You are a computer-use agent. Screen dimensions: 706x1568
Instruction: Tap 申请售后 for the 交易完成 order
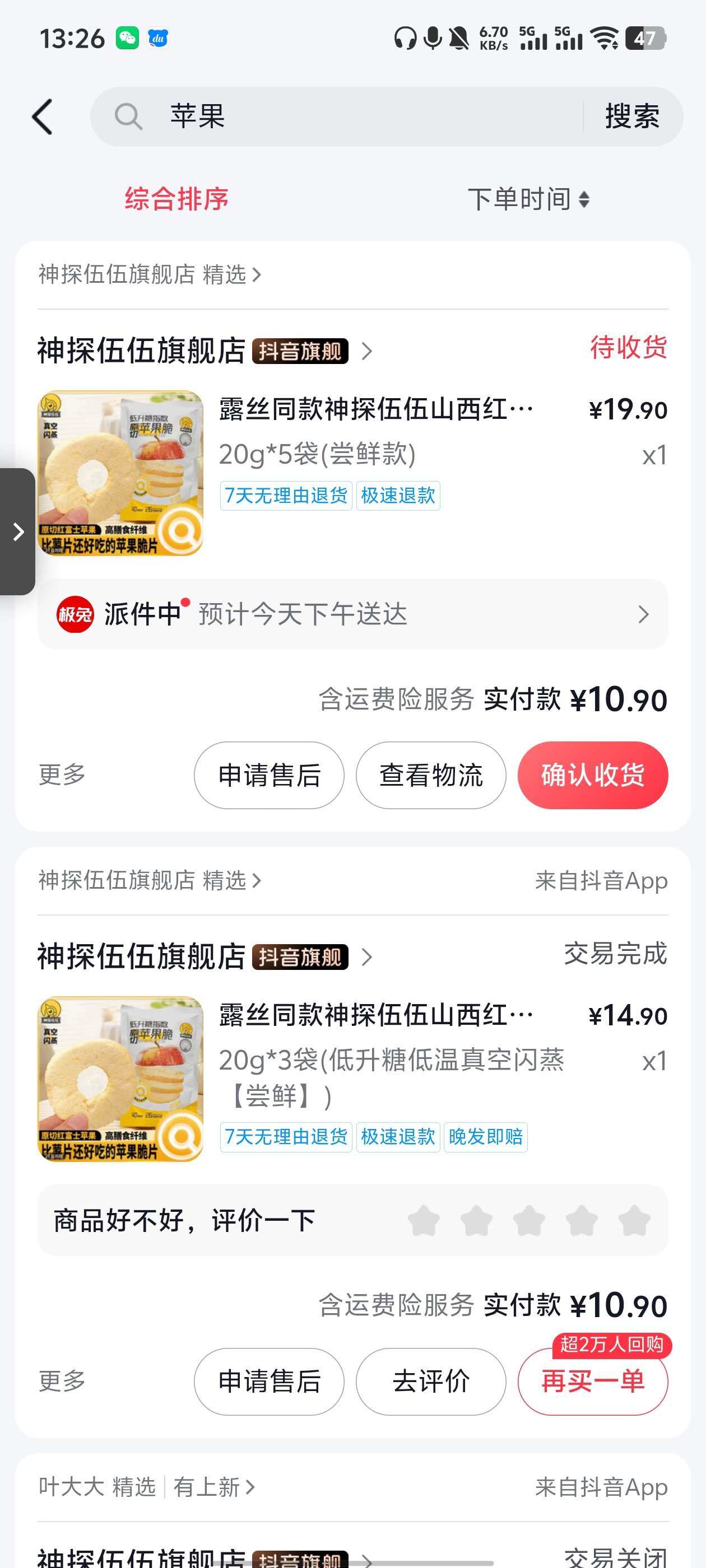pyautogui.click(x=268, y=1381)
